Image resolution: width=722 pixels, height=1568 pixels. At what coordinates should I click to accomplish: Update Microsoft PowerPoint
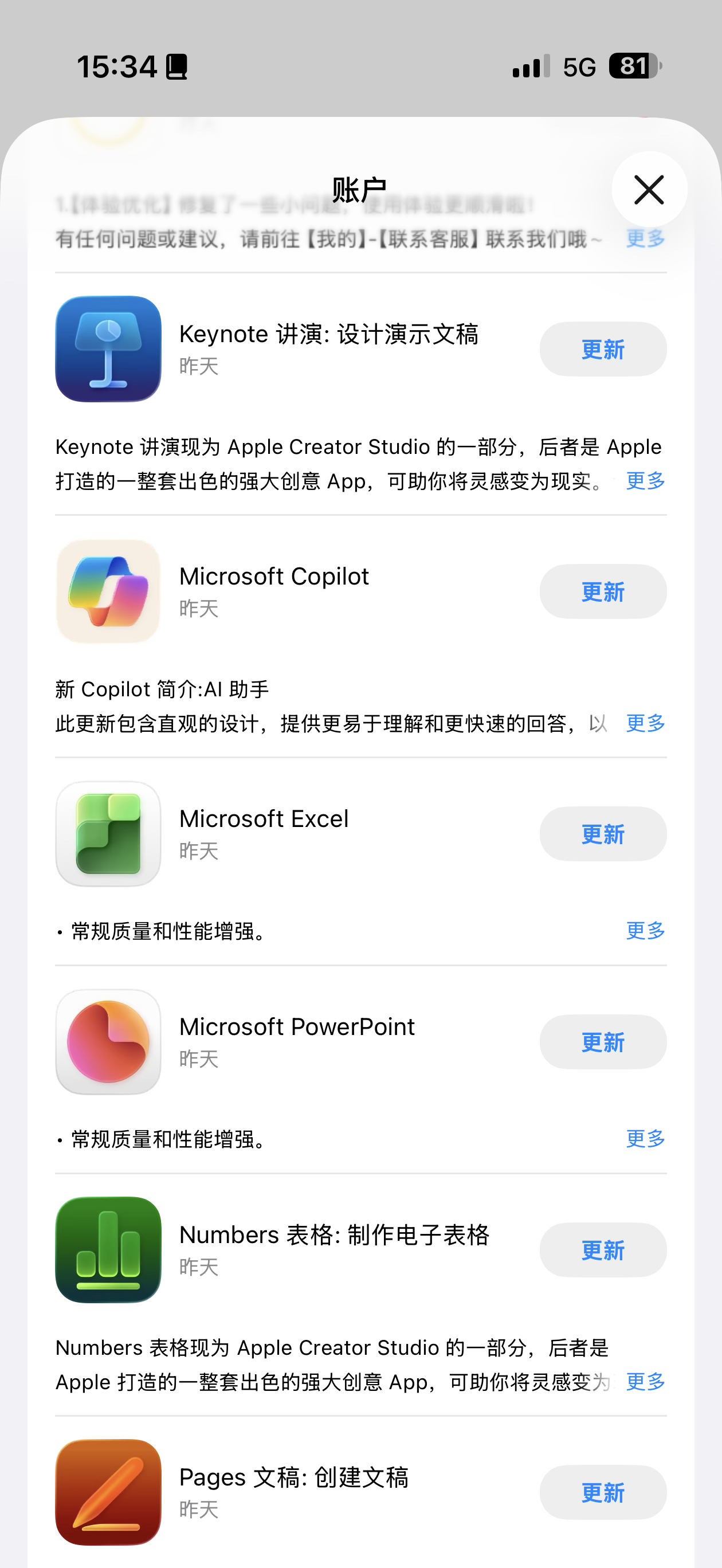pyautogui.click(x=603, y=1042)
